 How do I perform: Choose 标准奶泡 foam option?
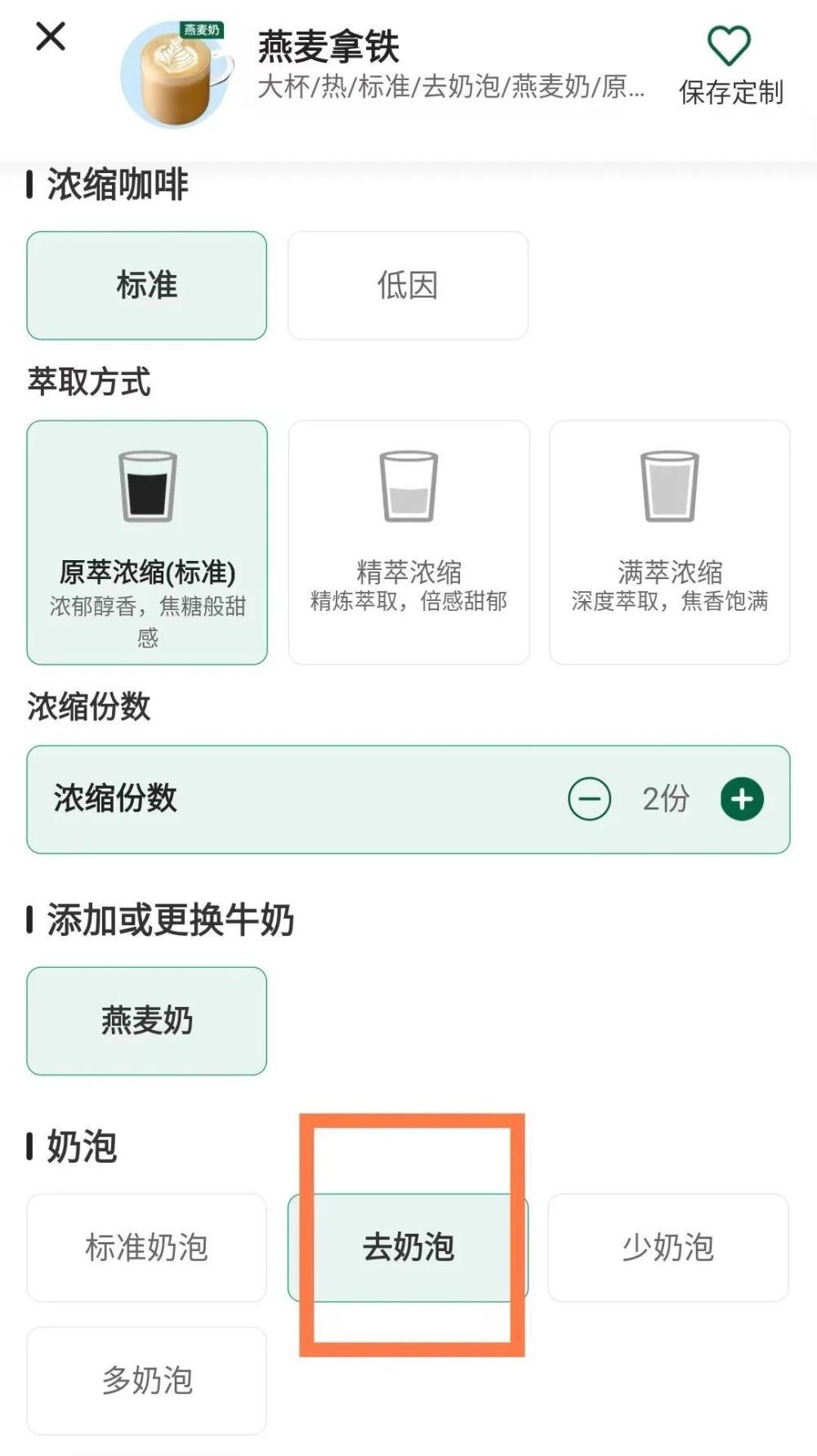click(x=147, y=1248)
